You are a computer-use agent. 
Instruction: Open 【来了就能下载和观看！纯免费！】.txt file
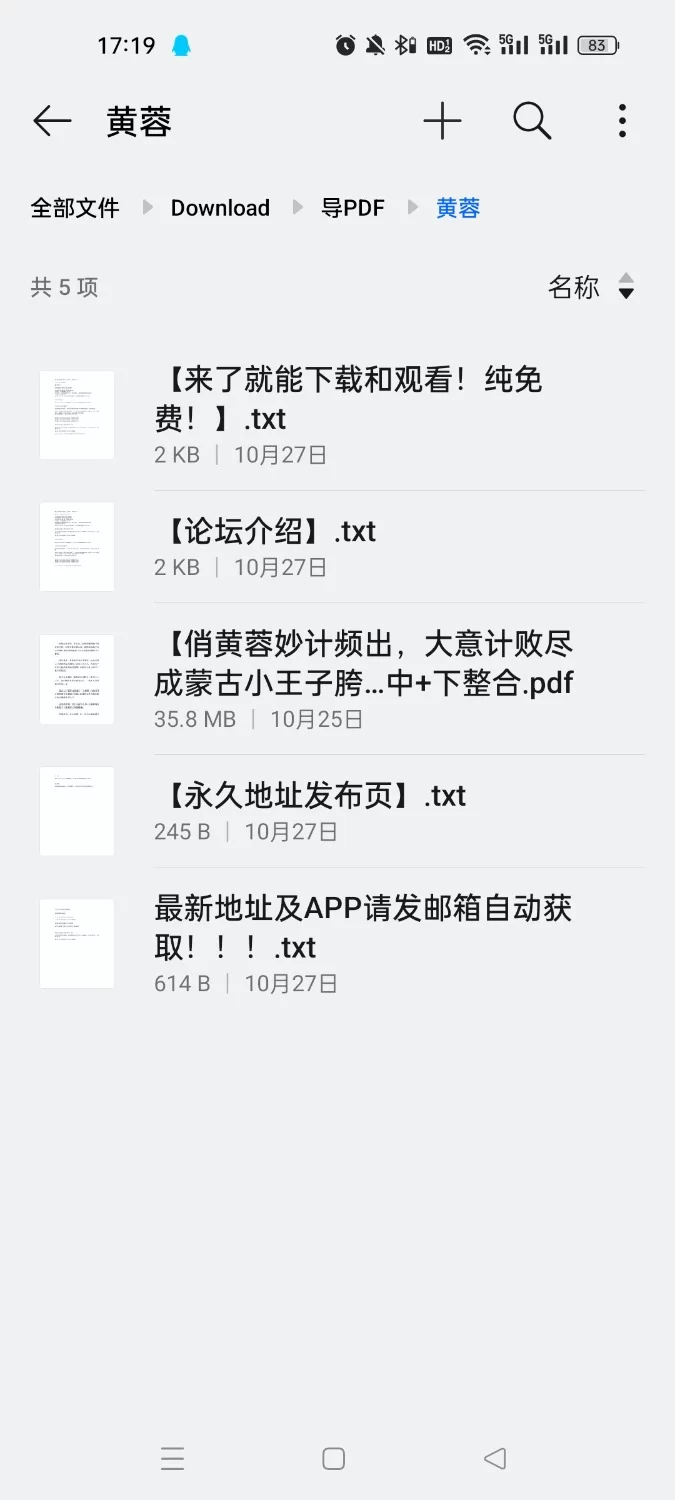[350, 415]
